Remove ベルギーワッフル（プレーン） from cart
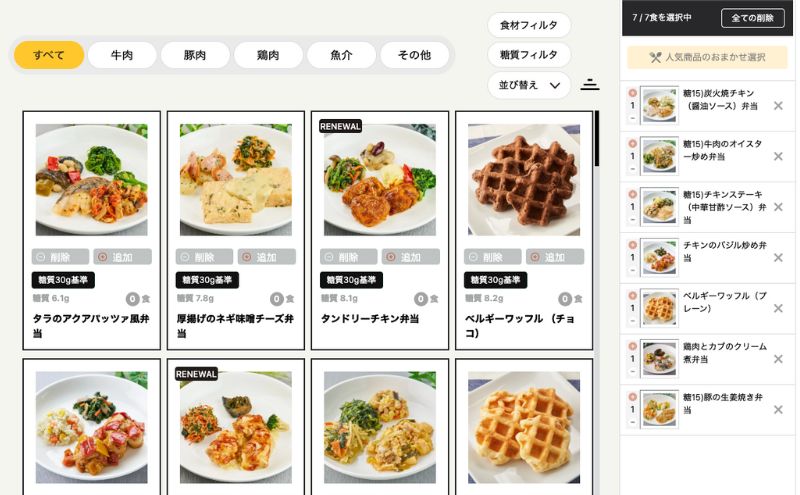This screenshot has height=495, width=800. (x=778, y=308)
